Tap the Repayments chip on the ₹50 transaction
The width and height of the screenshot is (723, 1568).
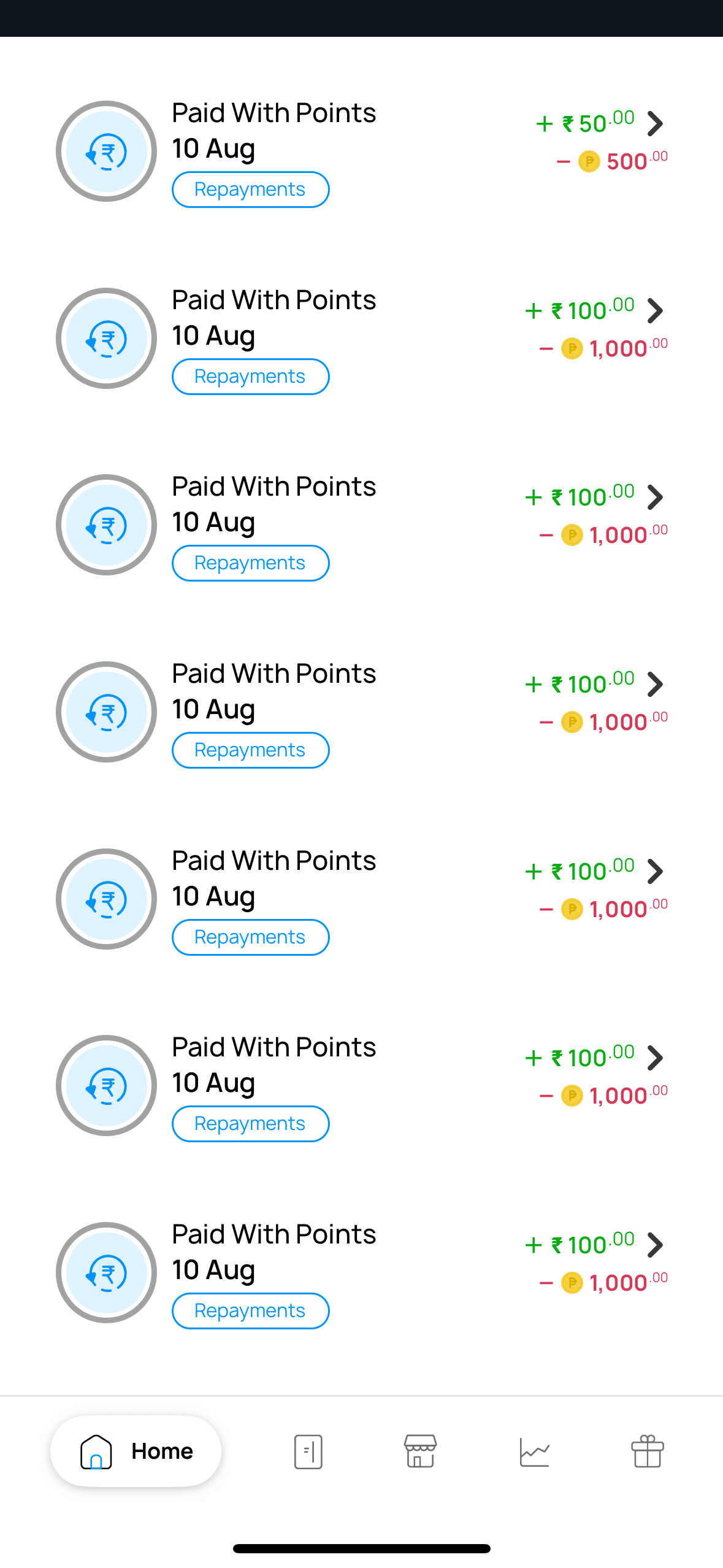tap(250, 190)
